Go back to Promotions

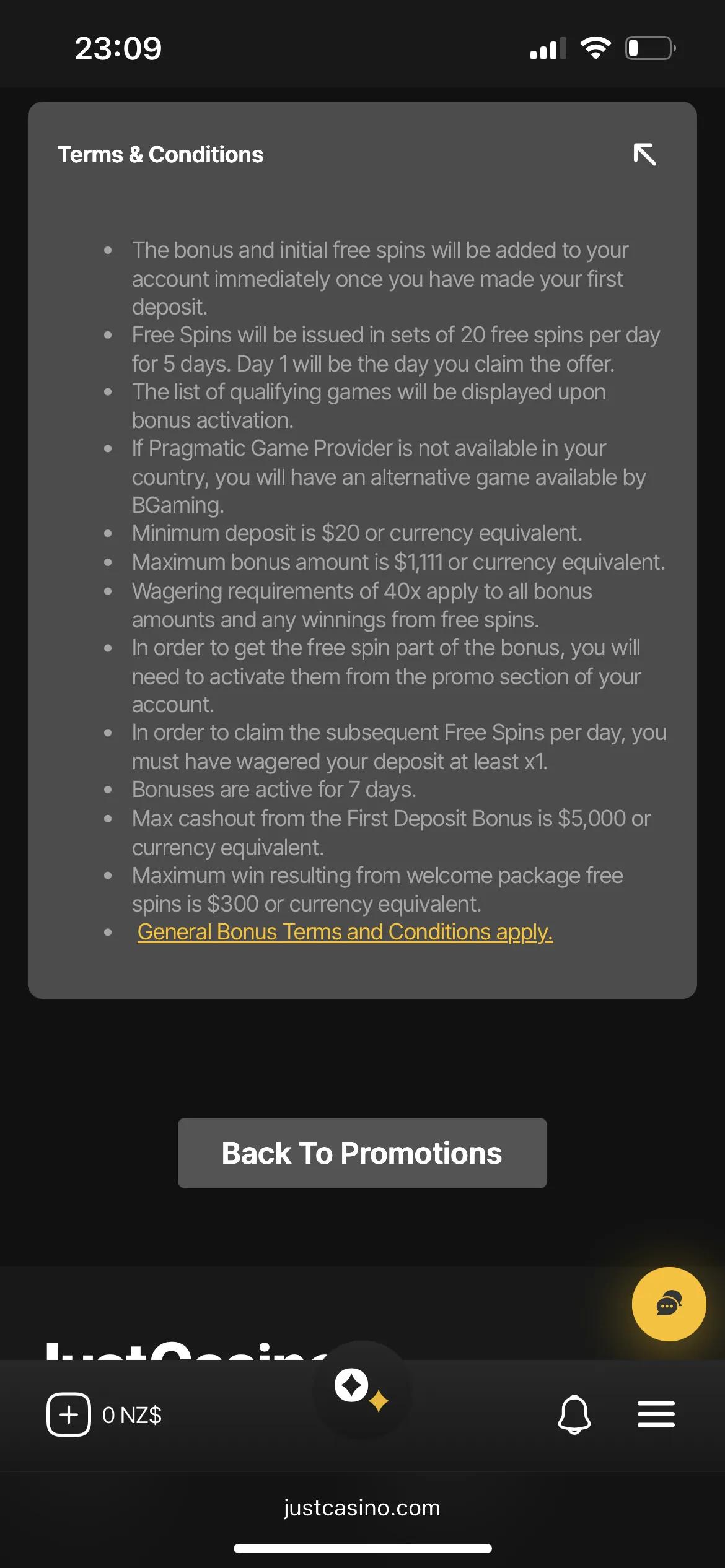362,1153
